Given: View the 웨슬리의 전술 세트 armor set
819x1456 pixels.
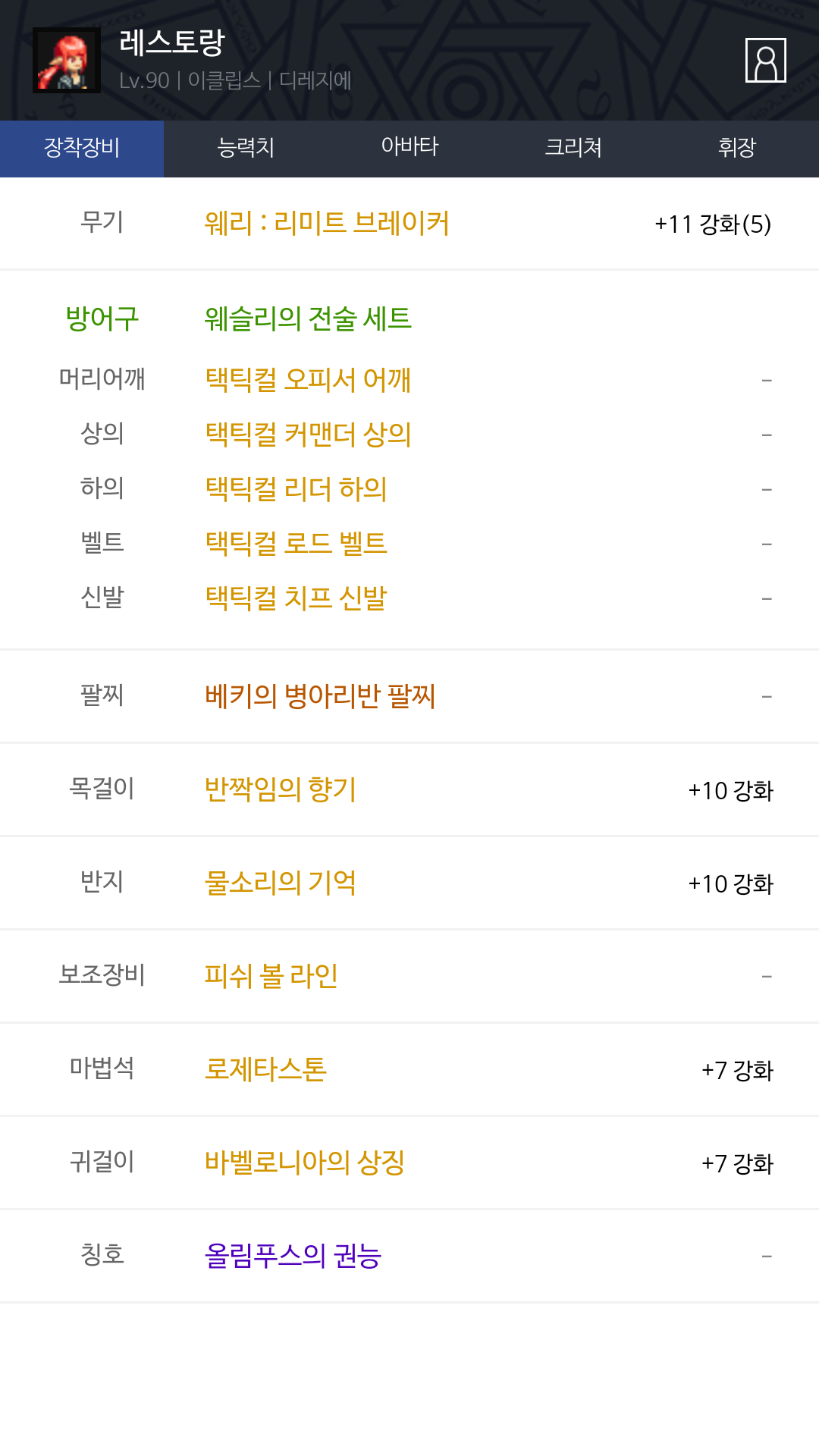Looking at the screenshot, I should (x=308, y=318).
